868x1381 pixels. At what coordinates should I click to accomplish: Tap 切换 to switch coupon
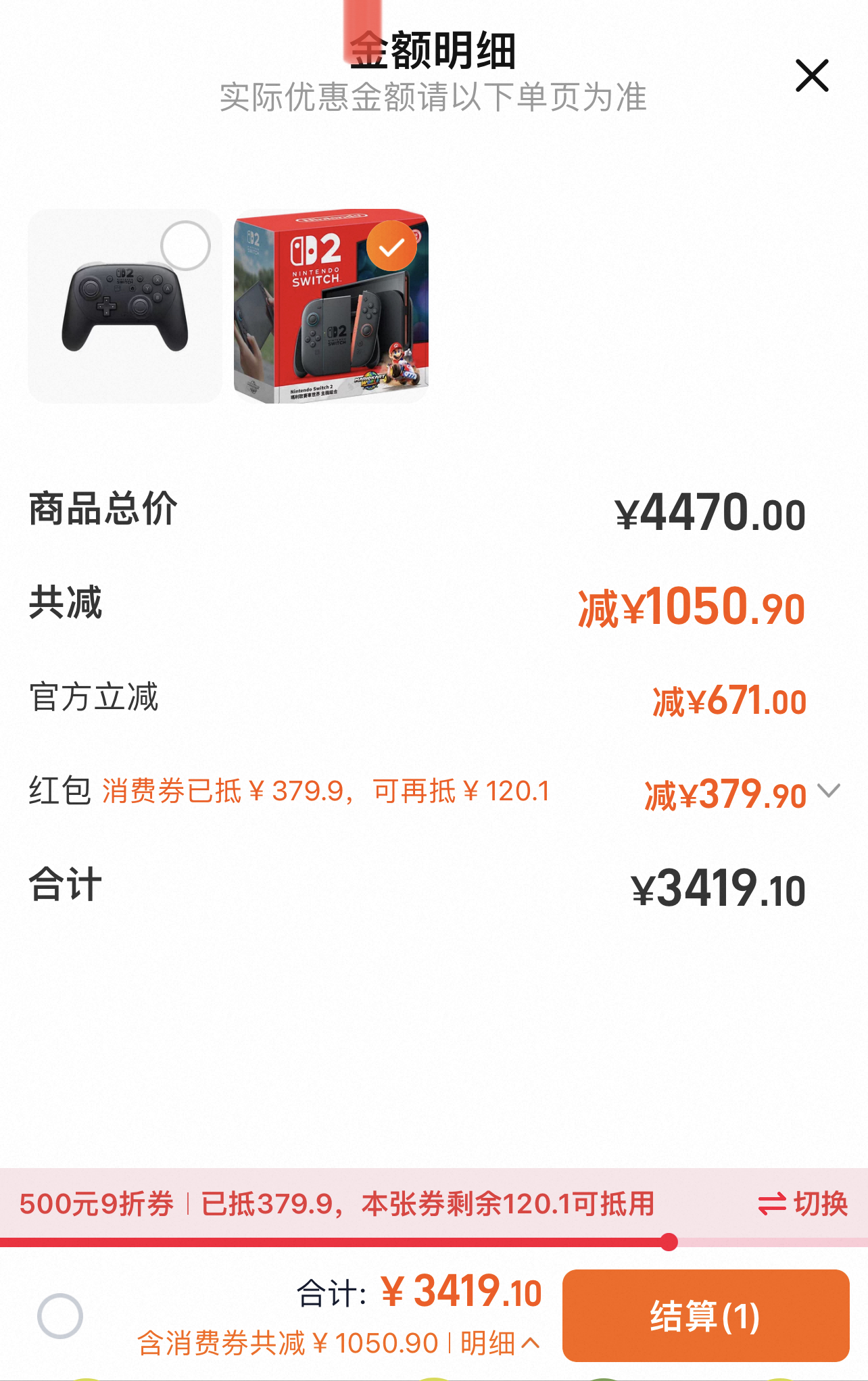(803, 1204)
